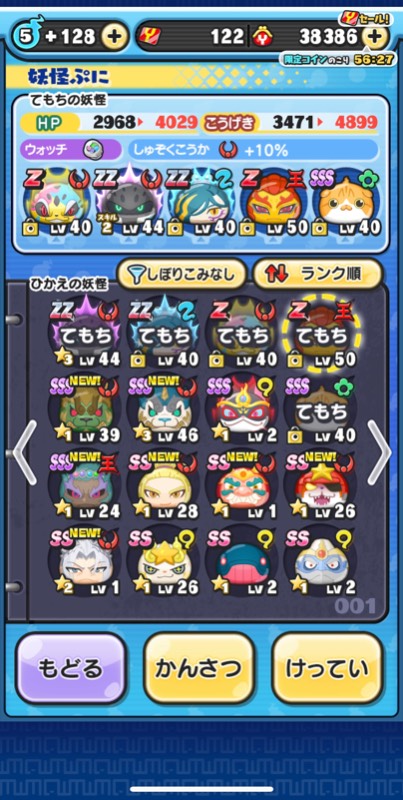Go to next page with right arrow
This screenshot has width=403, height=800.
pos(379,452)
